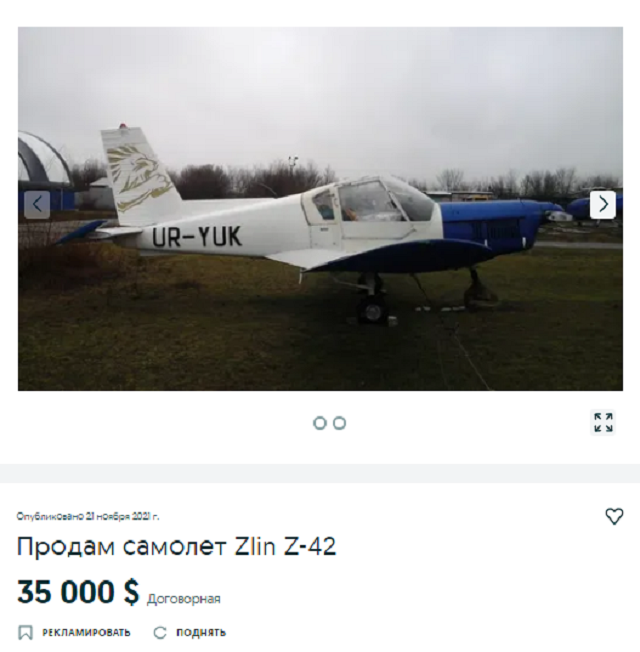Show the previous photo
Viewport: 640px width, 652px height.
pyautogui.click(x=37, y=205)
